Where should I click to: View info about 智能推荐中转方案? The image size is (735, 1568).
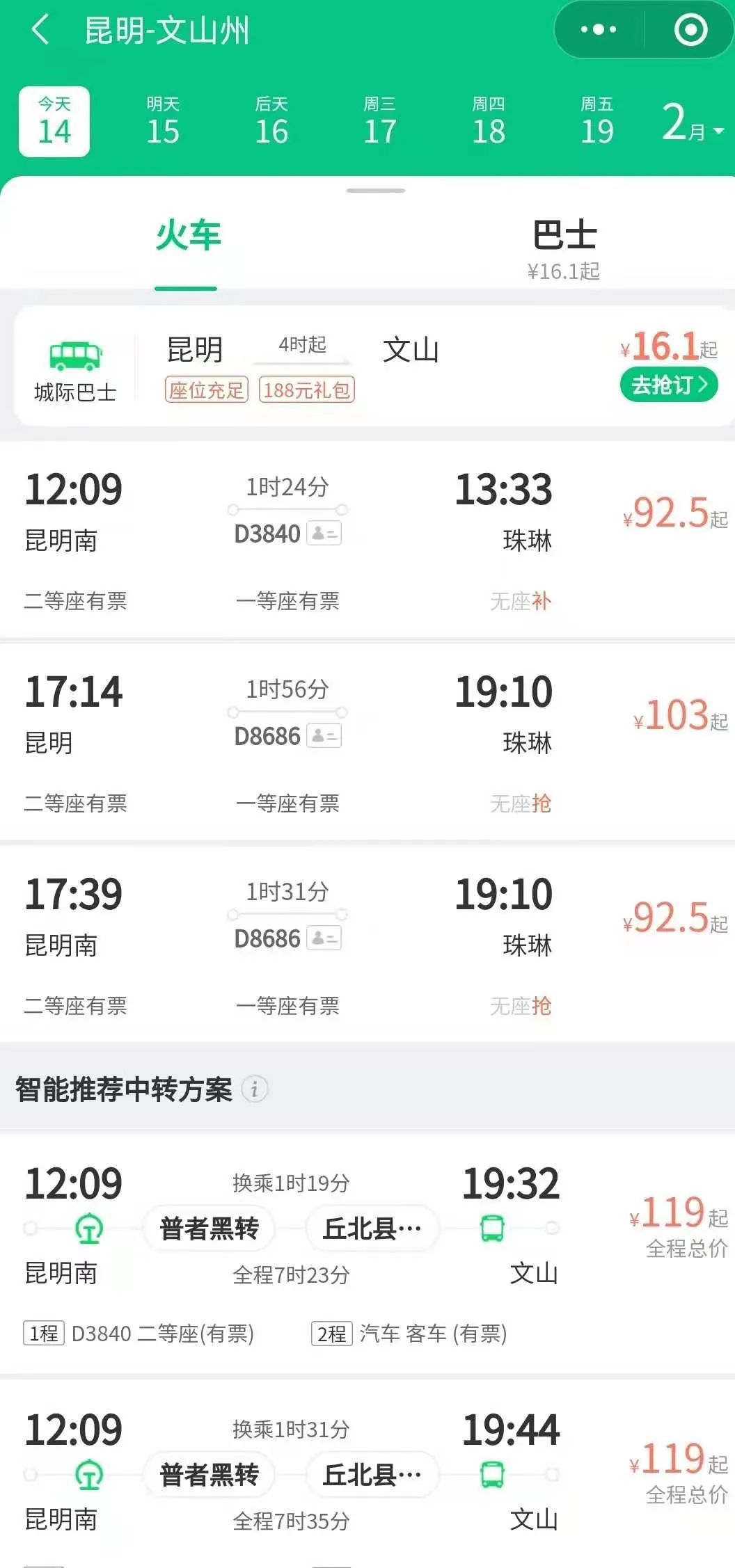point(255,1089)
